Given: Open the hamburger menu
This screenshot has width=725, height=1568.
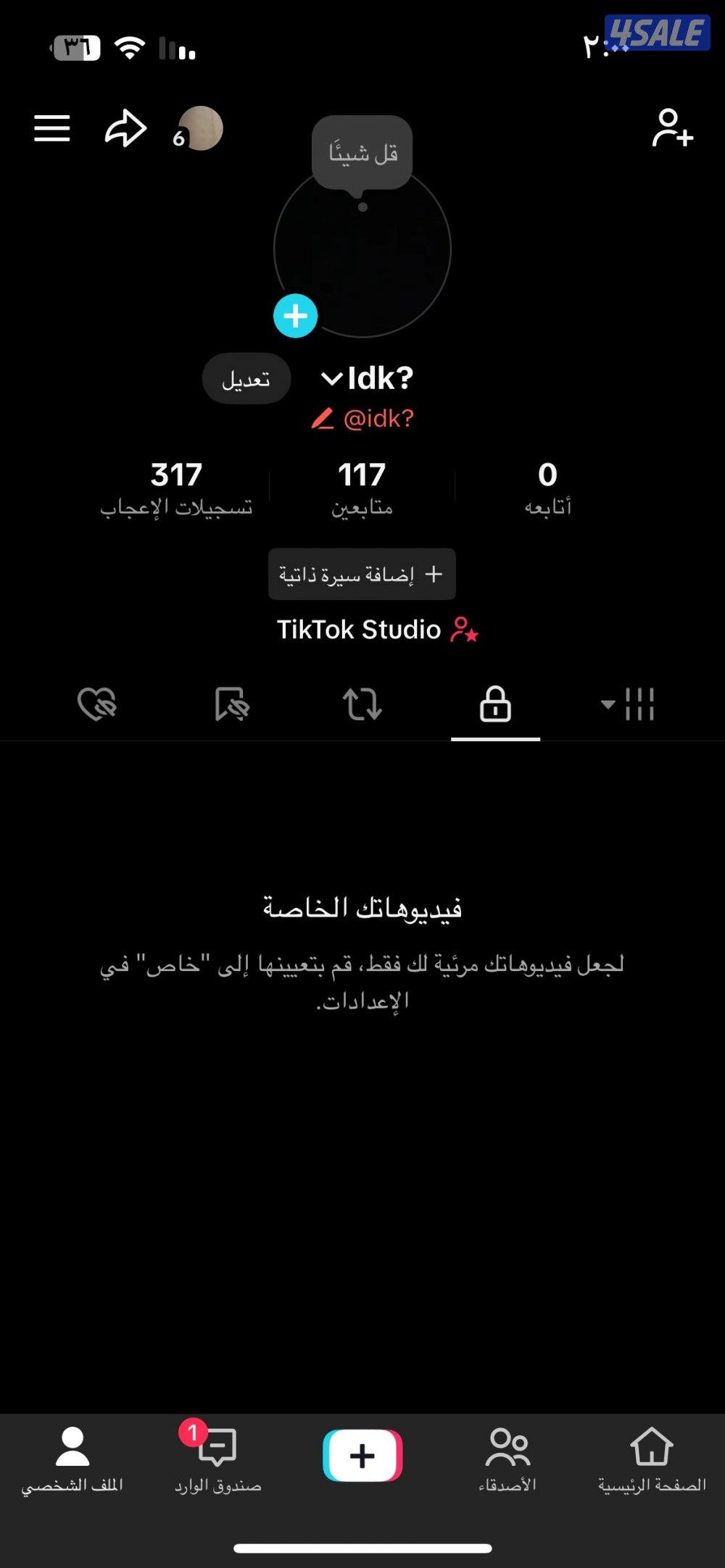Looking at the screenshot, I should click(51, 128).
